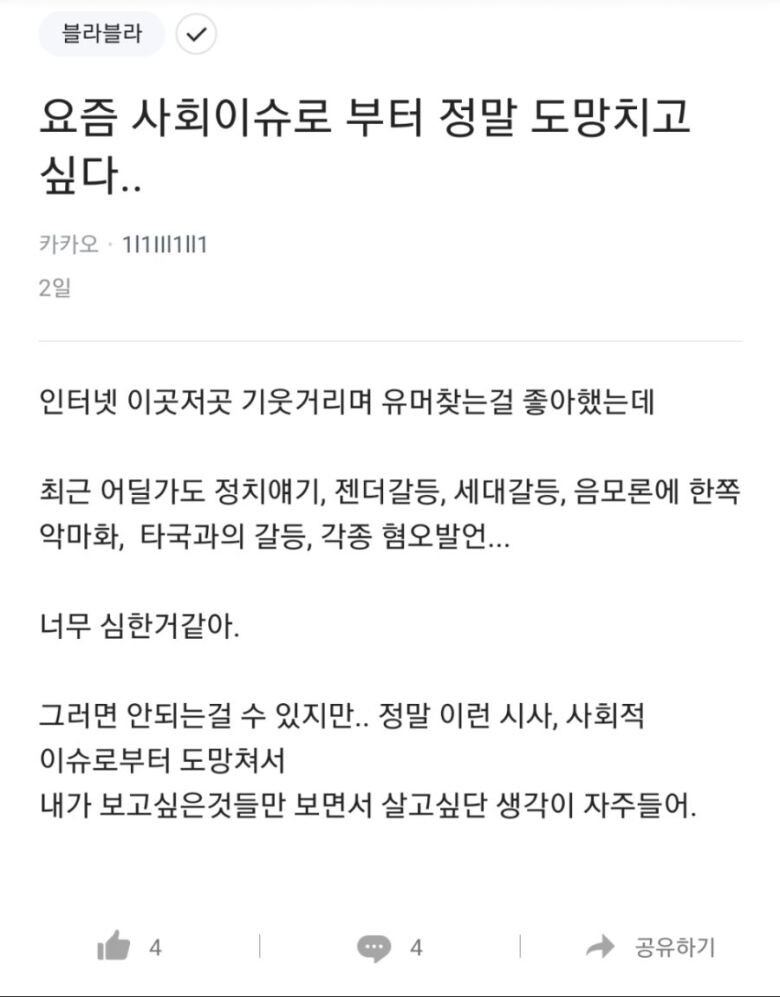Tap the checkmark circle next to 블라블라
This screenshot has height=997, width=780.
coord(196,35)
